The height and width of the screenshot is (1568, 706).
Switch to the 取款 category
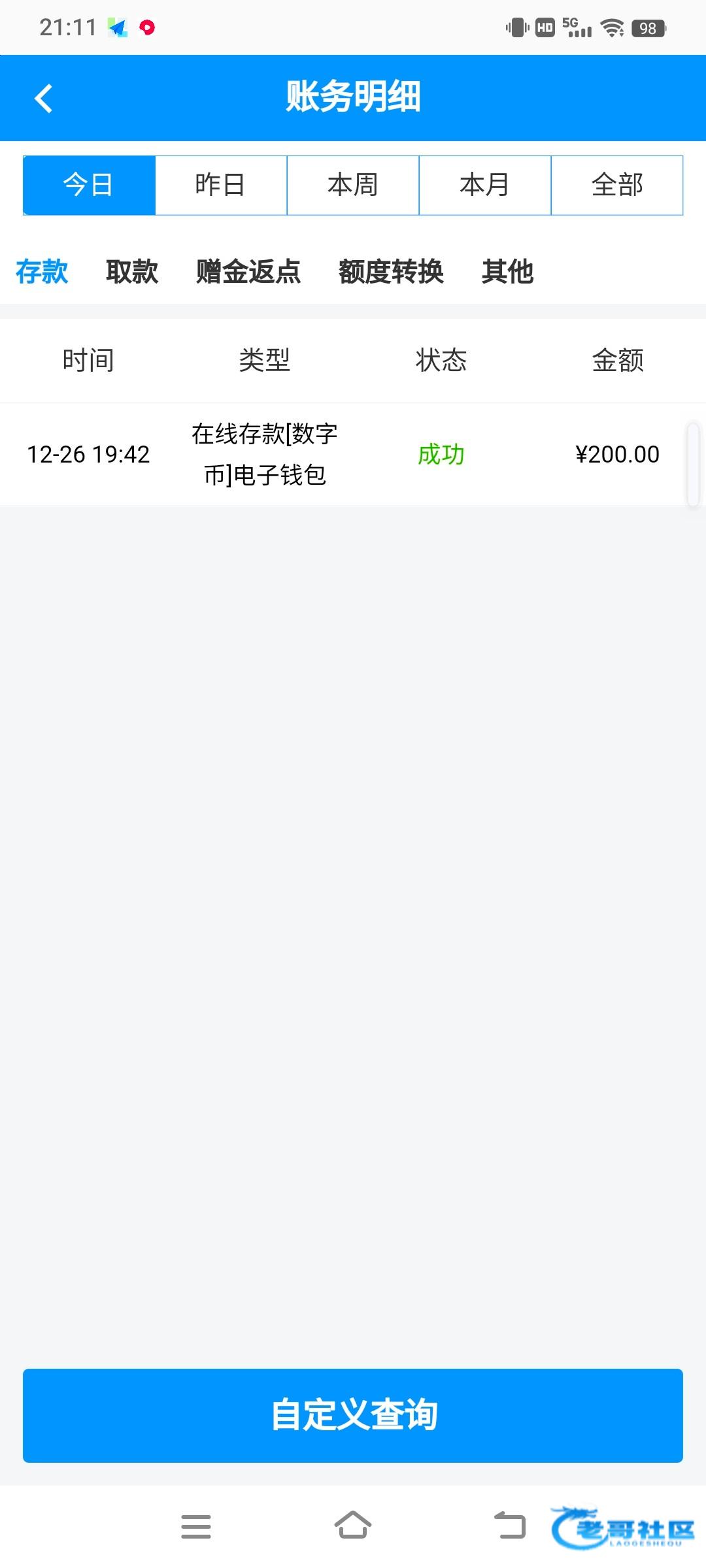click(x=132, y=271)
